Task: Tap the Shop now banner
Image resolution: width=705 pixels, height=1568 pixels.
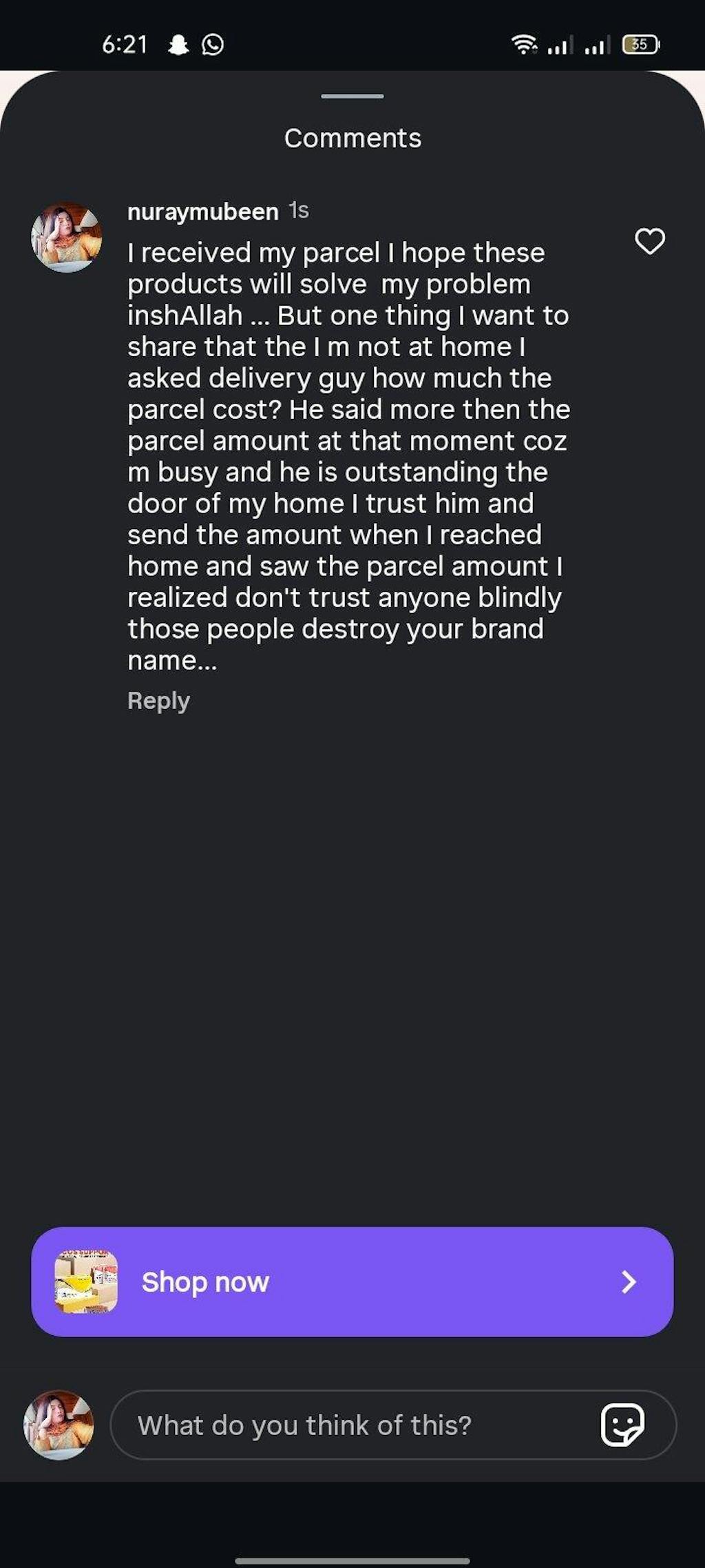Action: point(352,1282)
